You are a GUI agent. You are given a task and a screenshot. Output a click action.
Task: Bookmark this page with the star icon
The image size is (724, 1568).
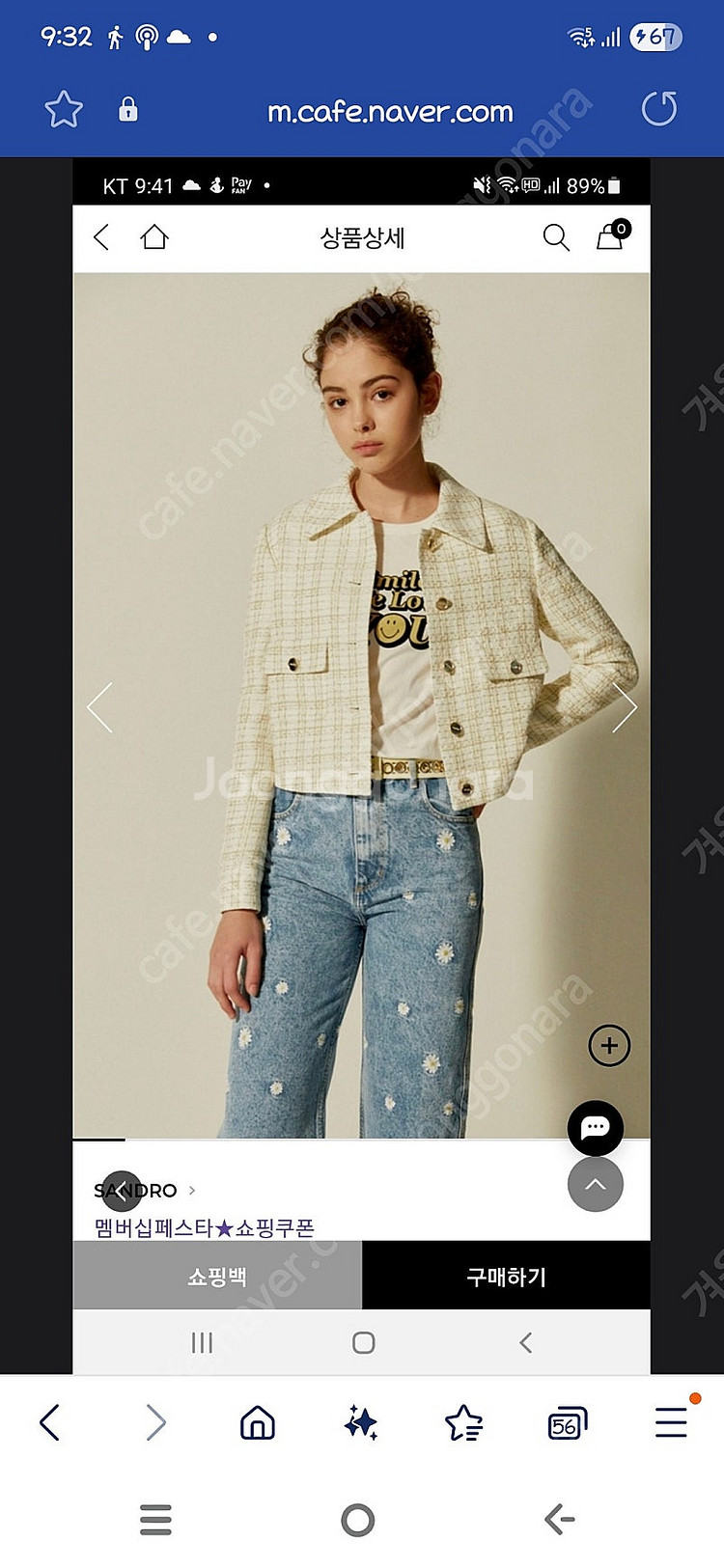[x=64, y=109]
